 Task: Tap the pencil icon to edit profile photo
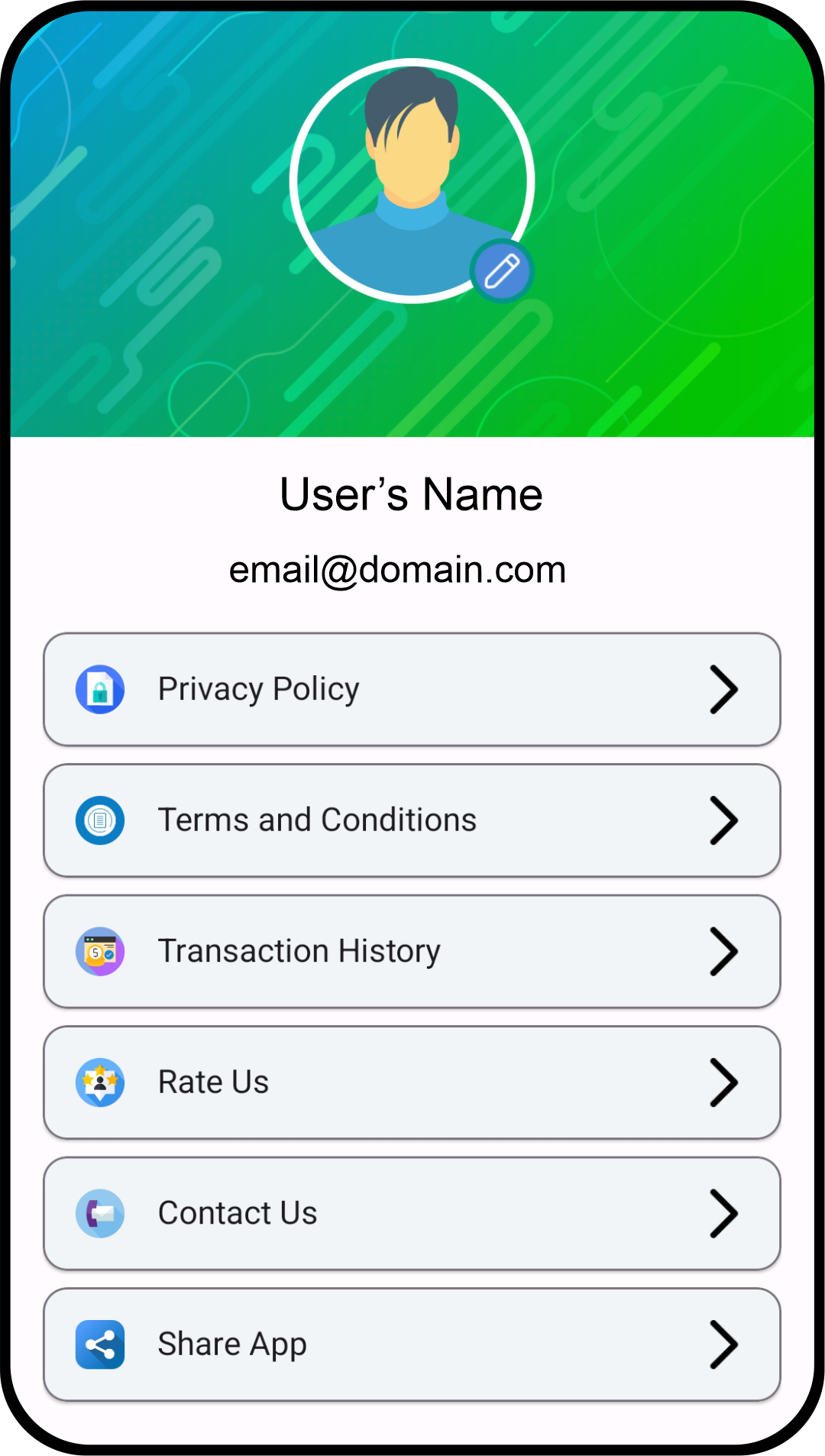click(502, 271)
